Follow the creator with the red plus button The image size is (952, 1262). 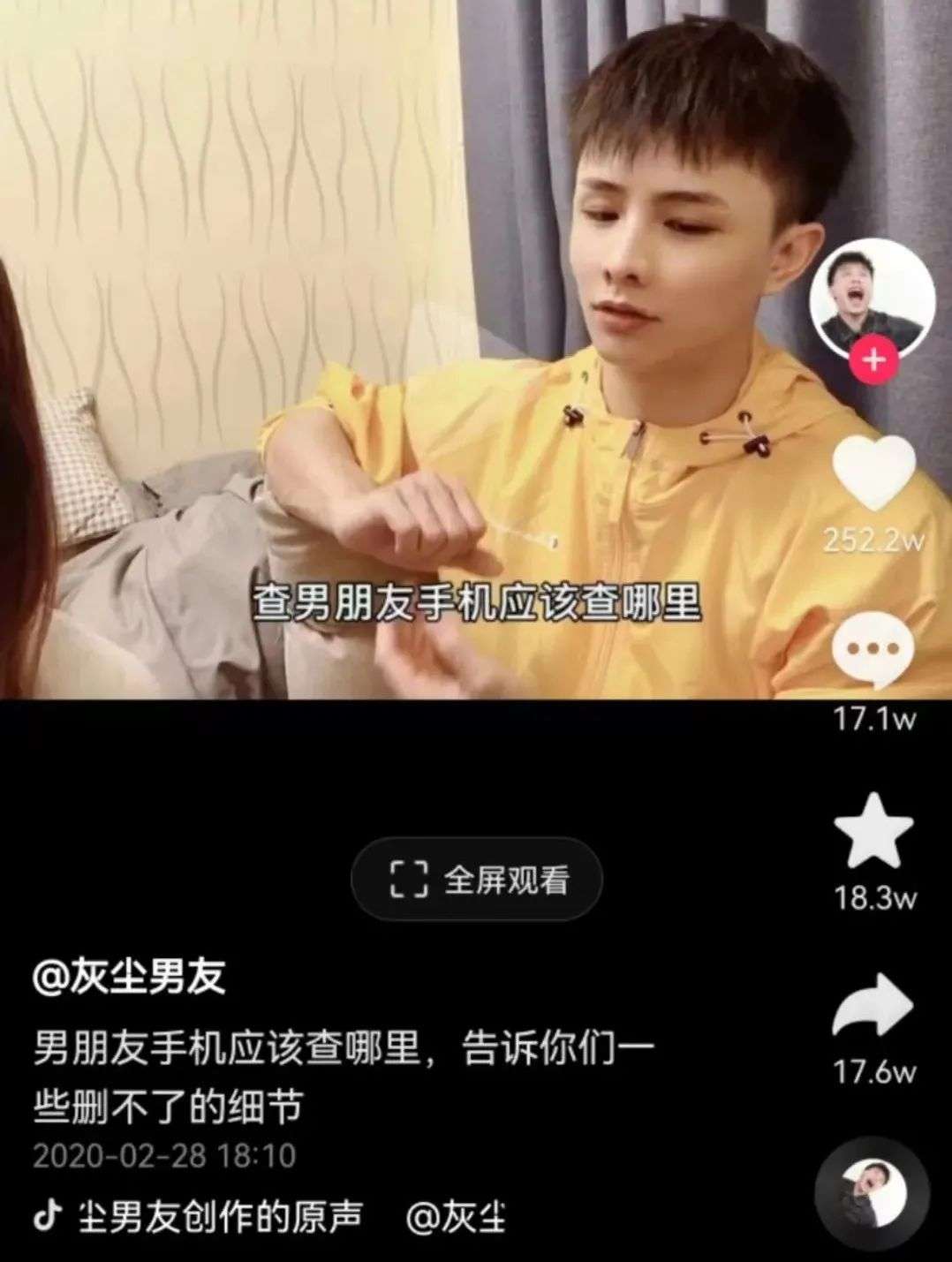tap(873, 360)
